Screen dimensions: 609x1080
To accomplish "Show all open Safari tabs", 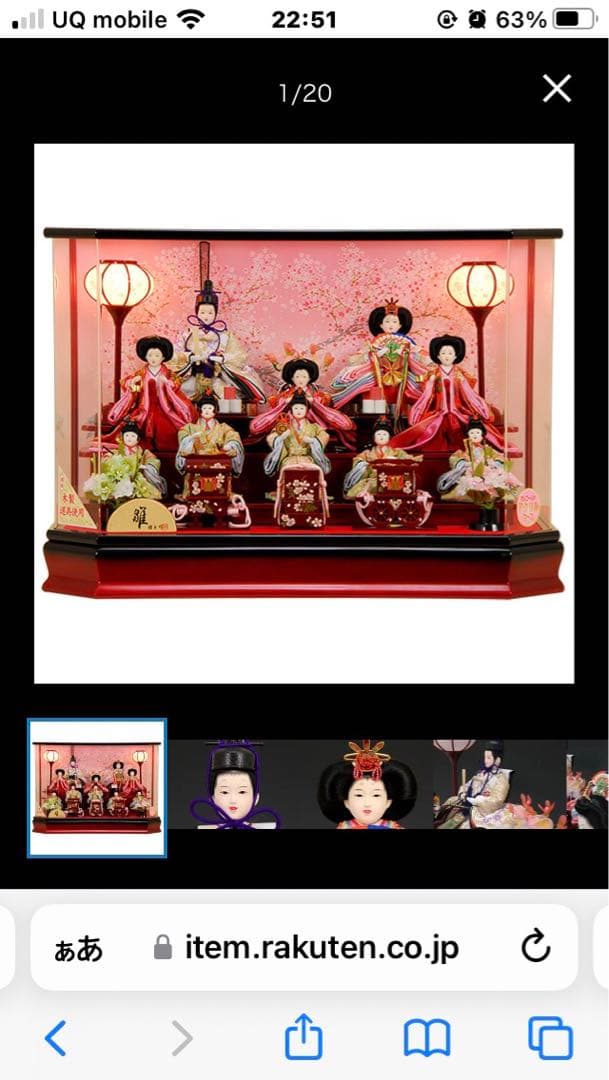I will pos(550,1038).
